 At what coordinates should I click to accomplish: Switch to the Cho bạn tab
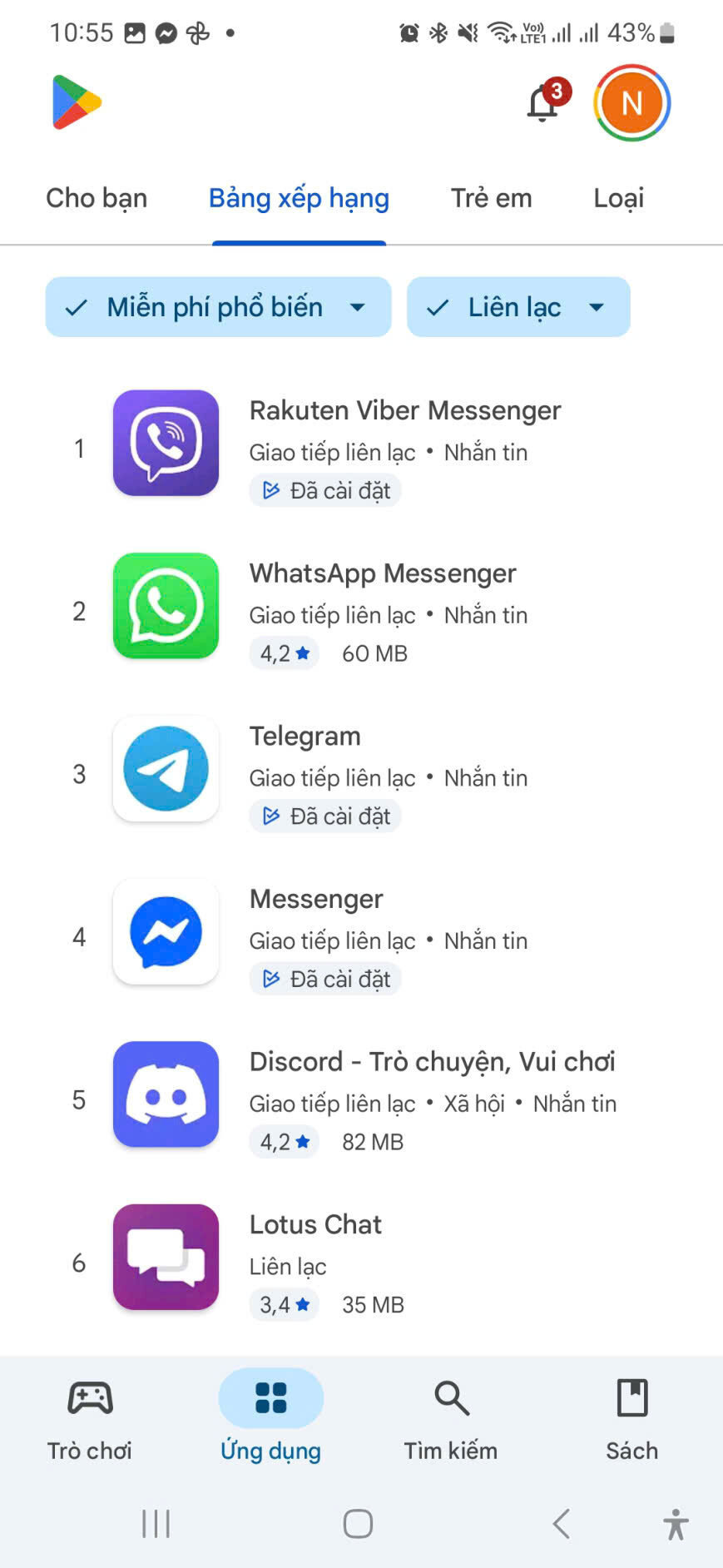[97, 198]
